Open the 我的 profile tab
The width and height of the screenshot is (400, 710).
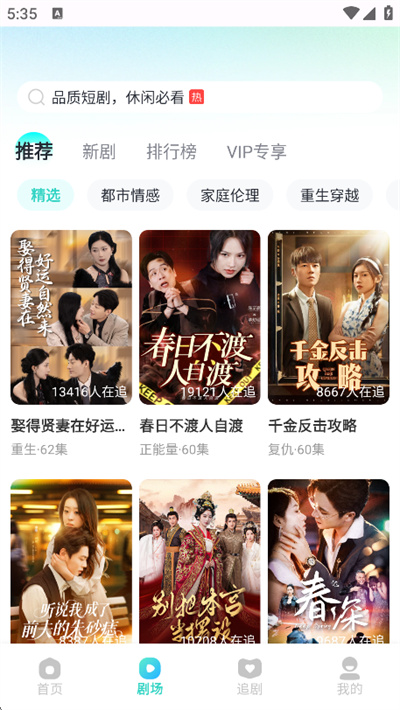tap(350, 676)
